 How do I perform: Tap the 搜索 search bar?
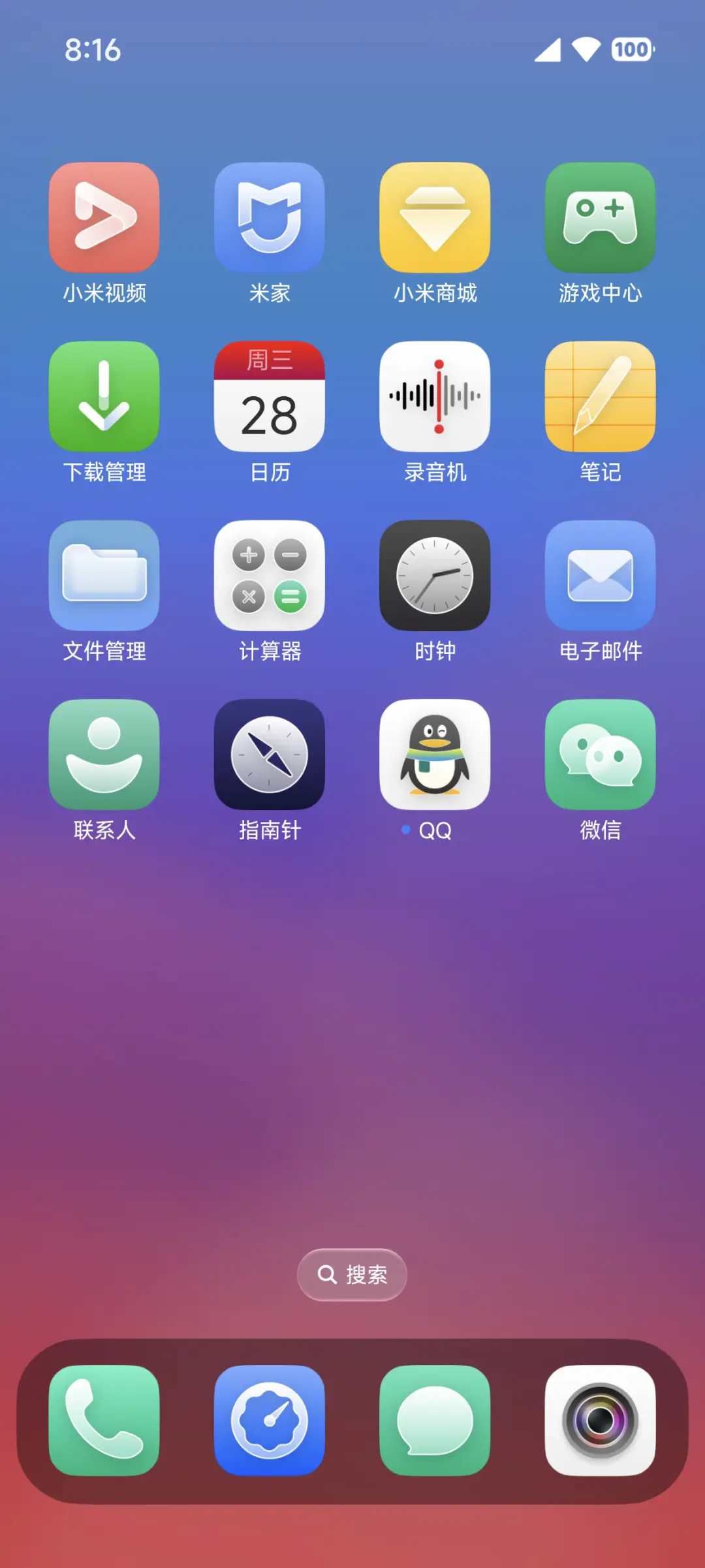pos(352,1274)
